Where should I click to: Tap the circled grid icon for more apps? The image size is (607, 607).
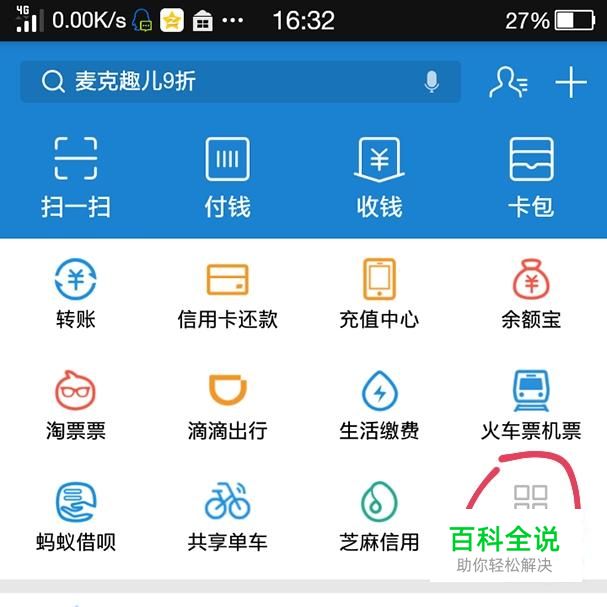(530, 499)
